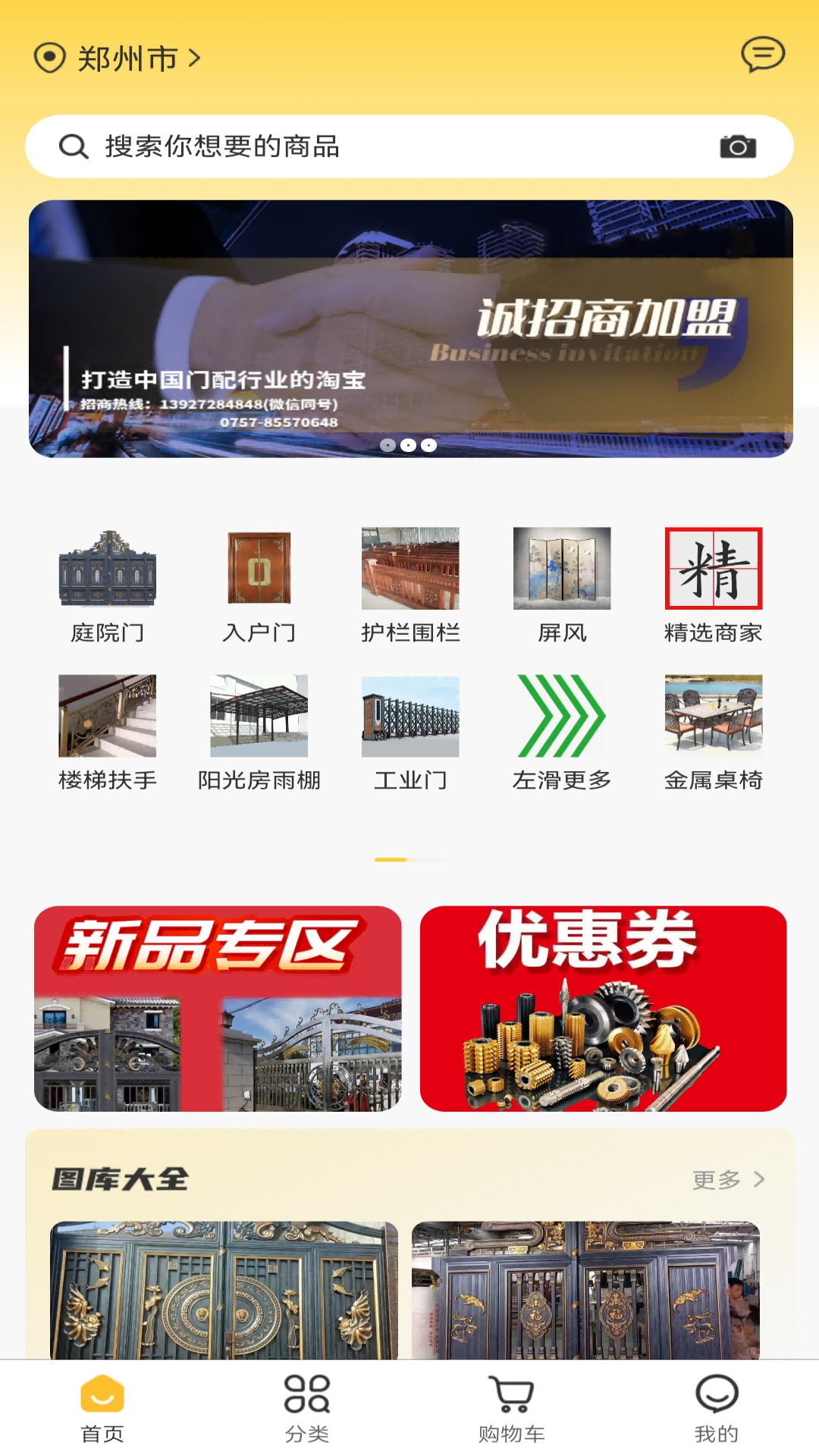Tap the camera icon for image search

[x=736, y=146]
